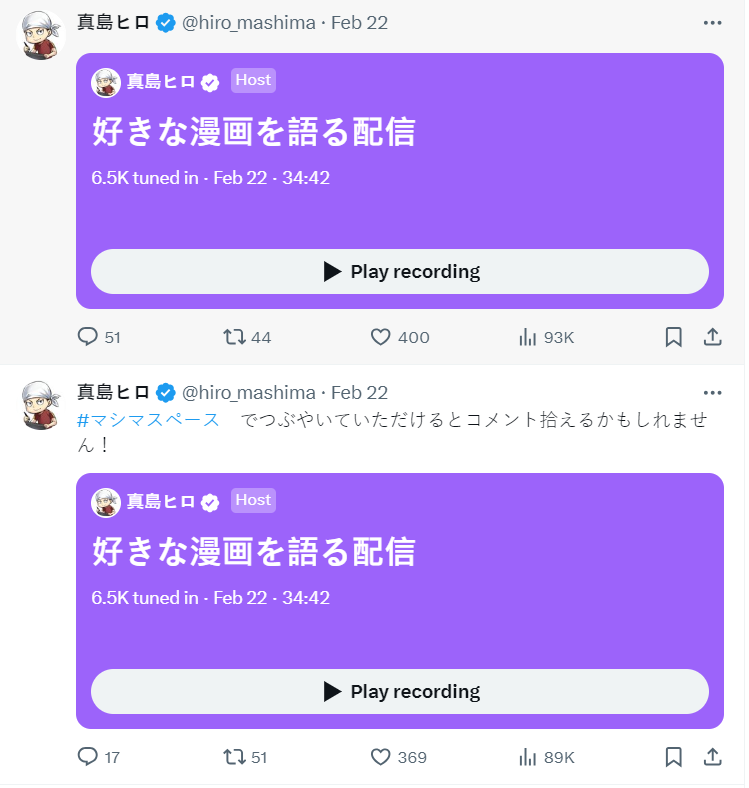Reply to the post with 51 comments
The image size is (749, 788).
[88, 337]
